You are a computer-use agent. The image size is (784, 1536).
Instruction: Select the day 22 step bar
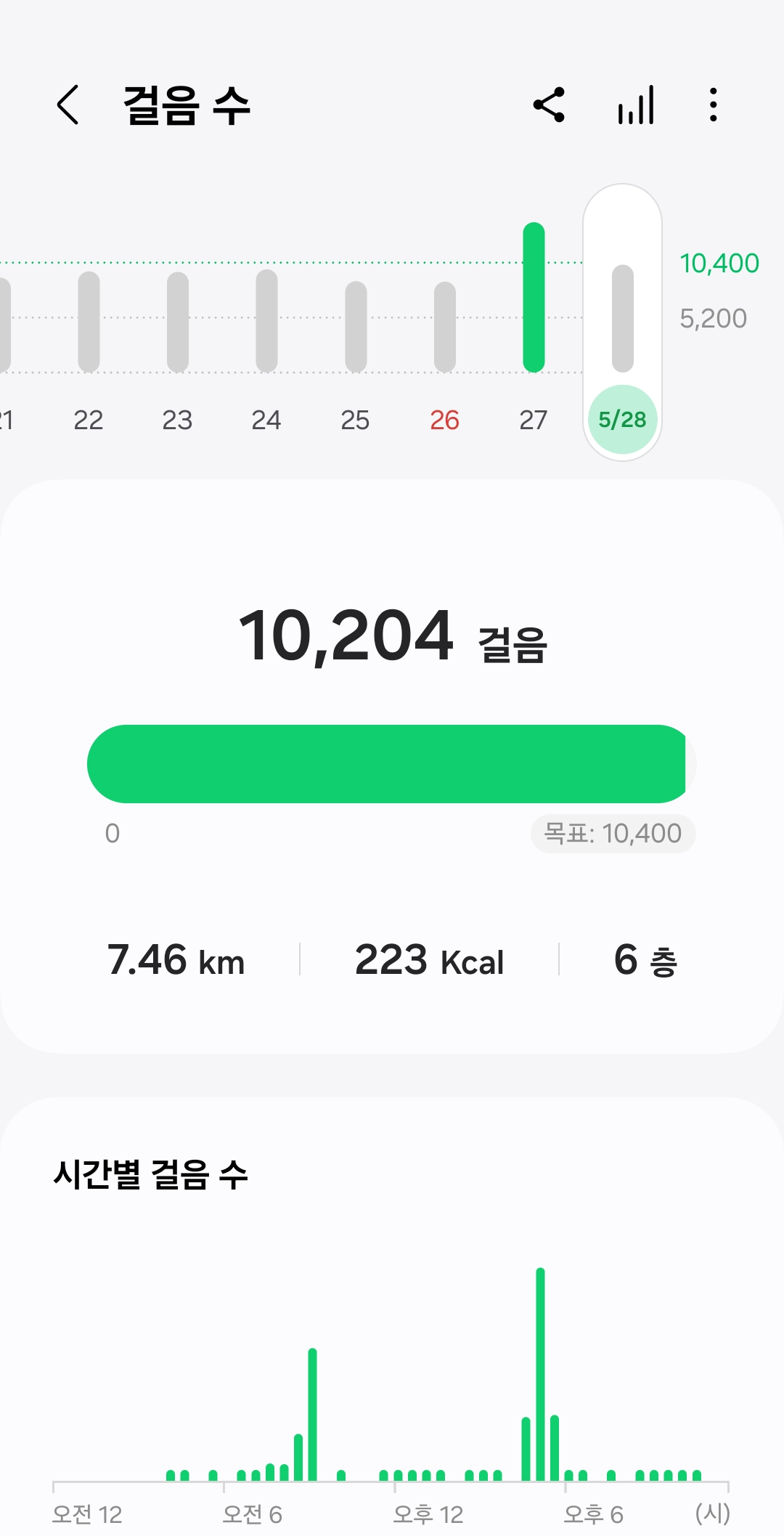(x=89, y=322)
